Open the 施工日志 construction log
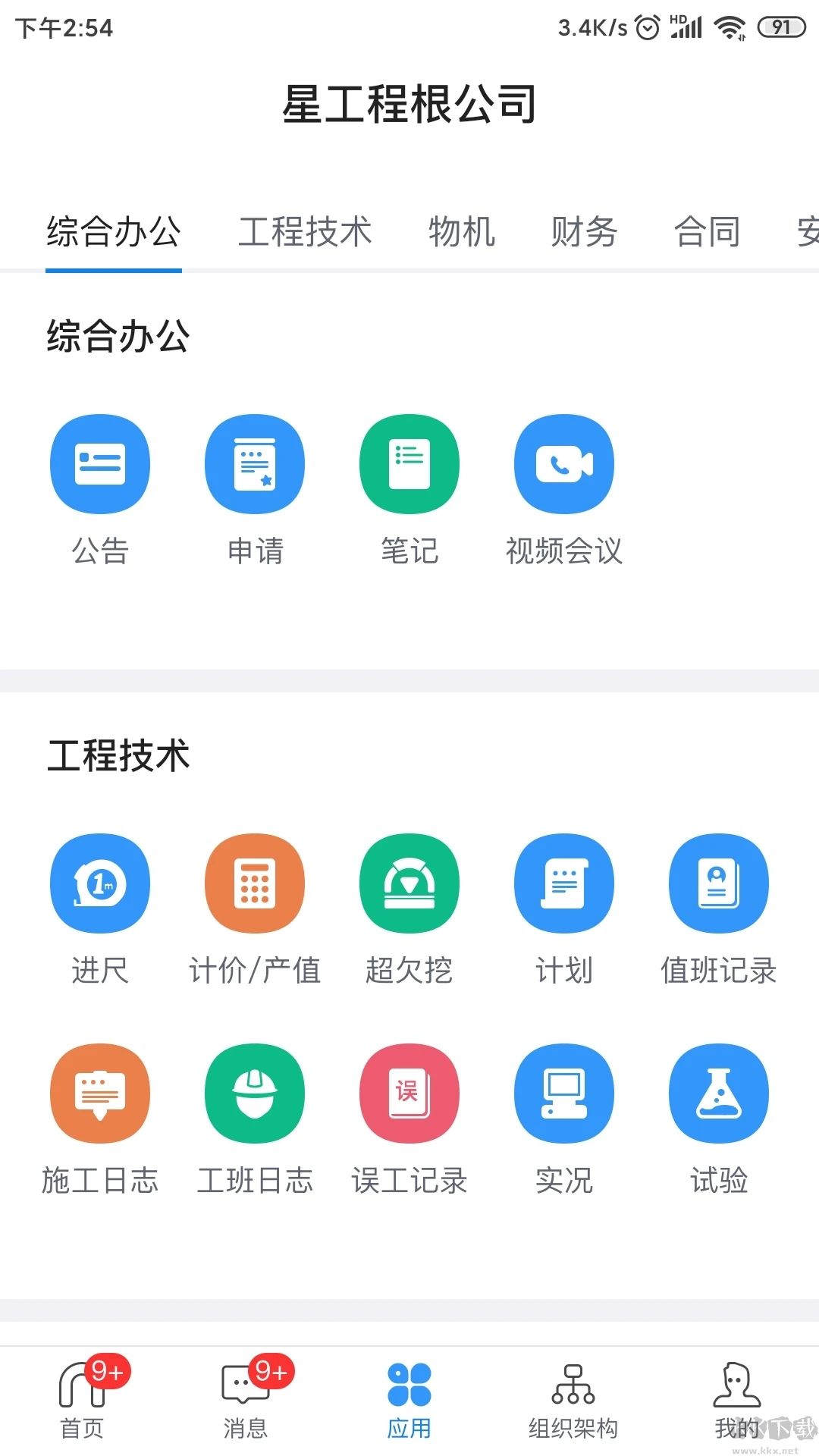The height and width of the screenshot is (1456, 819). 100,1094
